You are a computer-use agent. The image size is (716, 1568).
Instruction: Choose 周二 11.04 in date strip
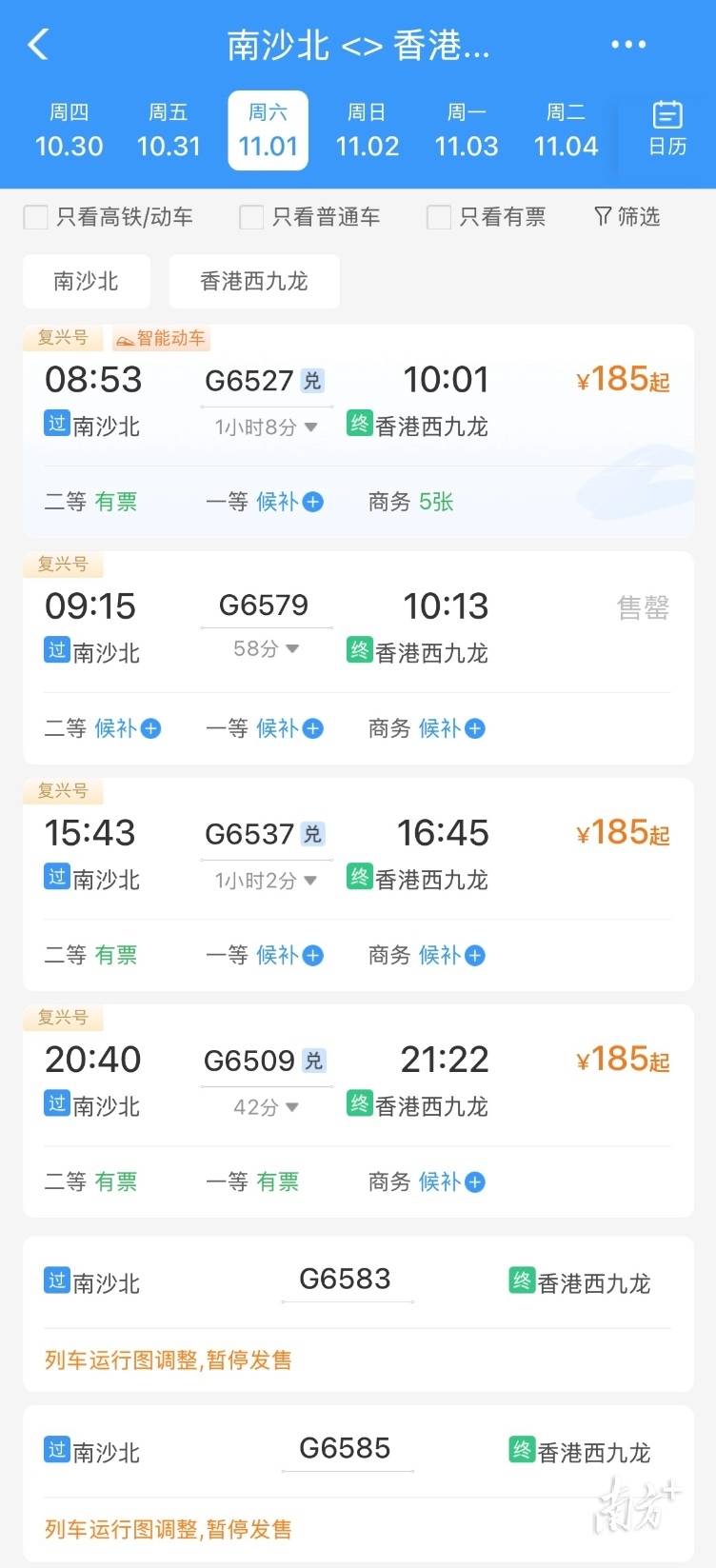tap(566, 131)
